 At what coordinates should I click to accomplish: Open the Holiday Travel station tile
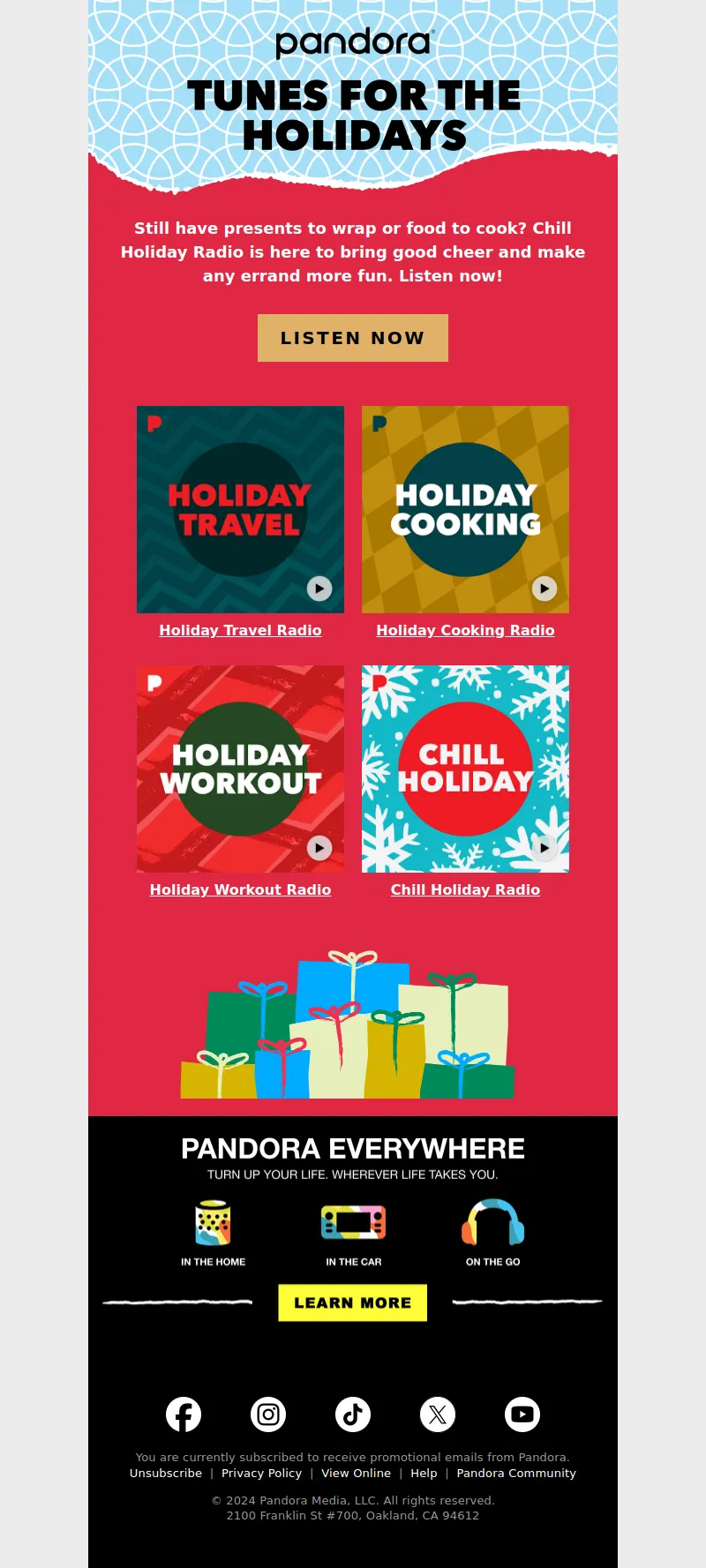click(240, 509)
